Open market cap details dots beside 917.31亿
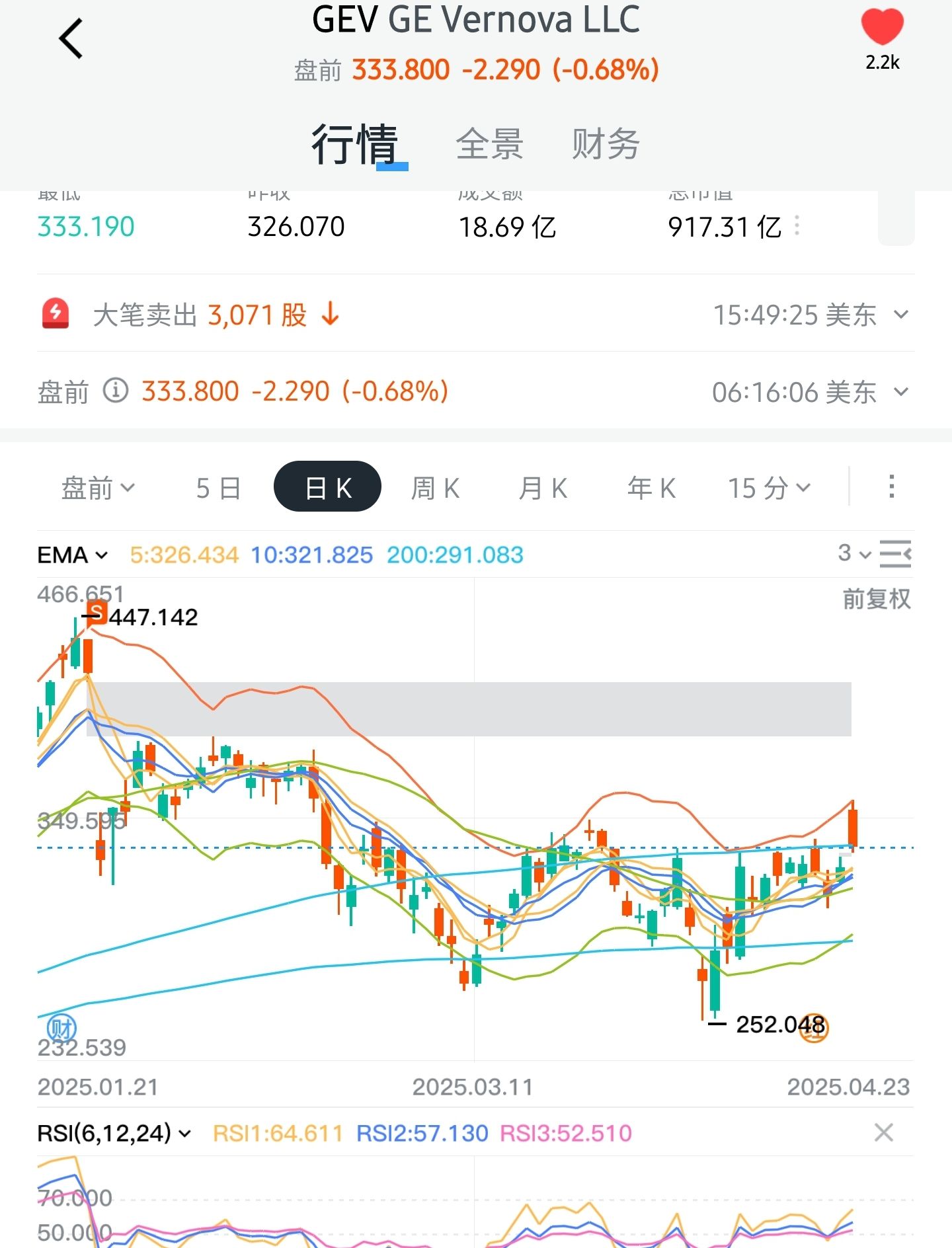 click(x=797, y=226)
